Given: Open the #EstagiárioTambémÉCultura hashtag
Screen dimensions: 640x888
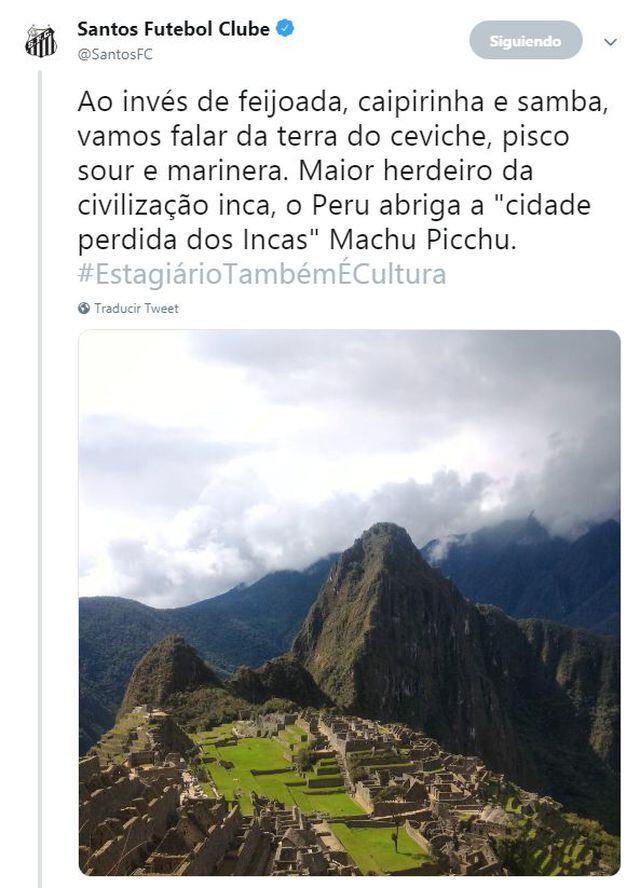Looking at the screenshot, I should [262, 274].
